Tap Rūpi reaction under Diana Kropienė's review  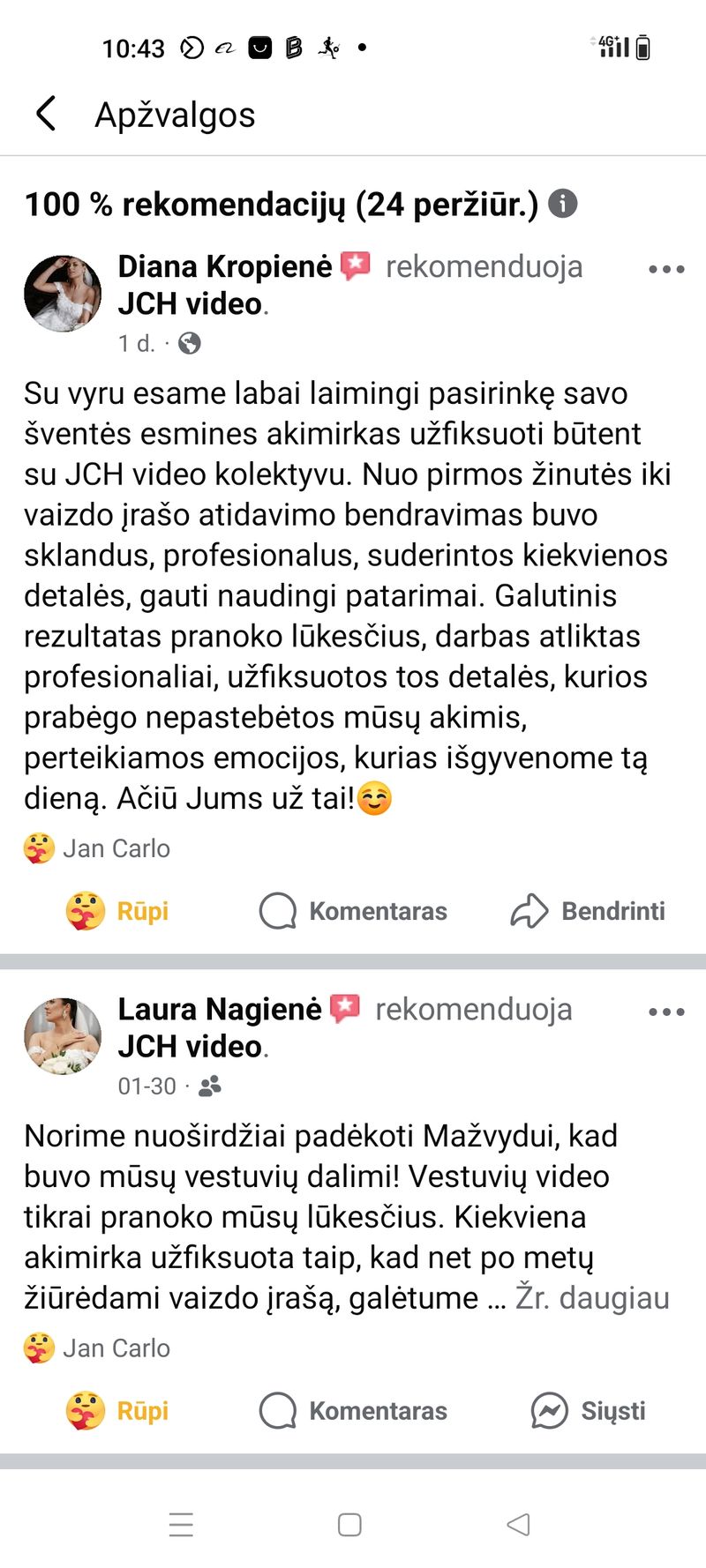[117, 911]
